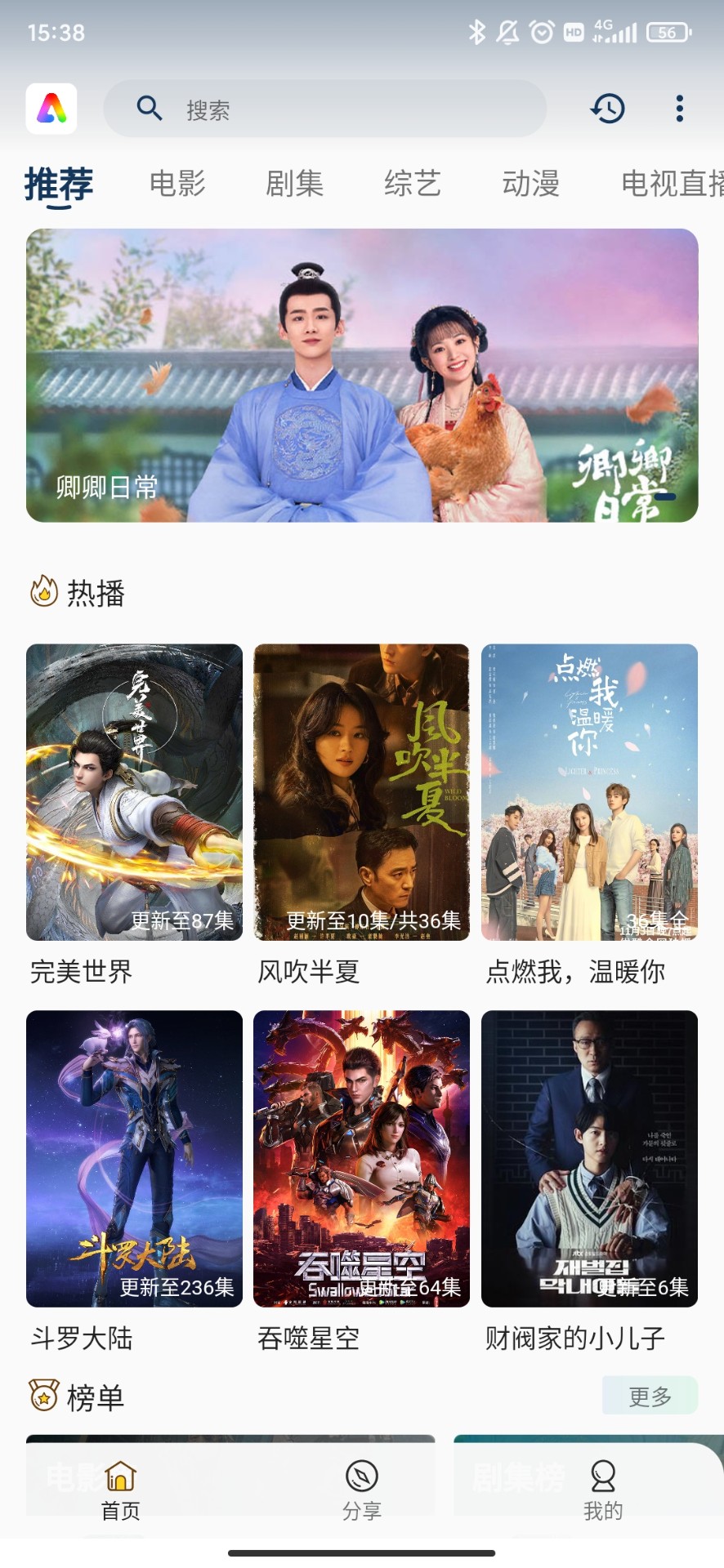Image resolution: width=724 pixels, height=1568 pixels.
Task: Open the 完美世界 show card
Action: pos(134,792)
